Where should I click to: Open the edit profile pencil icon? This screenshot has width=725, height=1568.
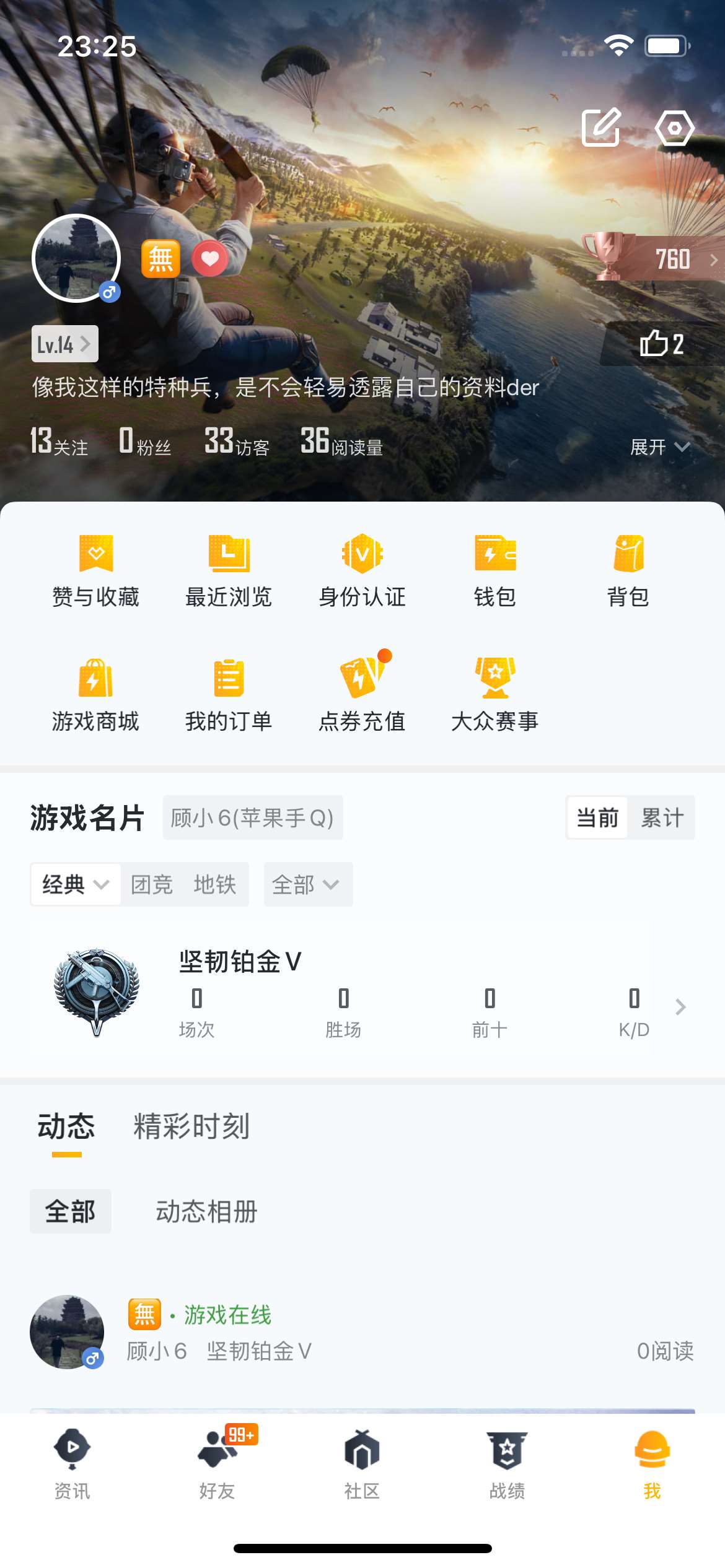click(600, 128)
